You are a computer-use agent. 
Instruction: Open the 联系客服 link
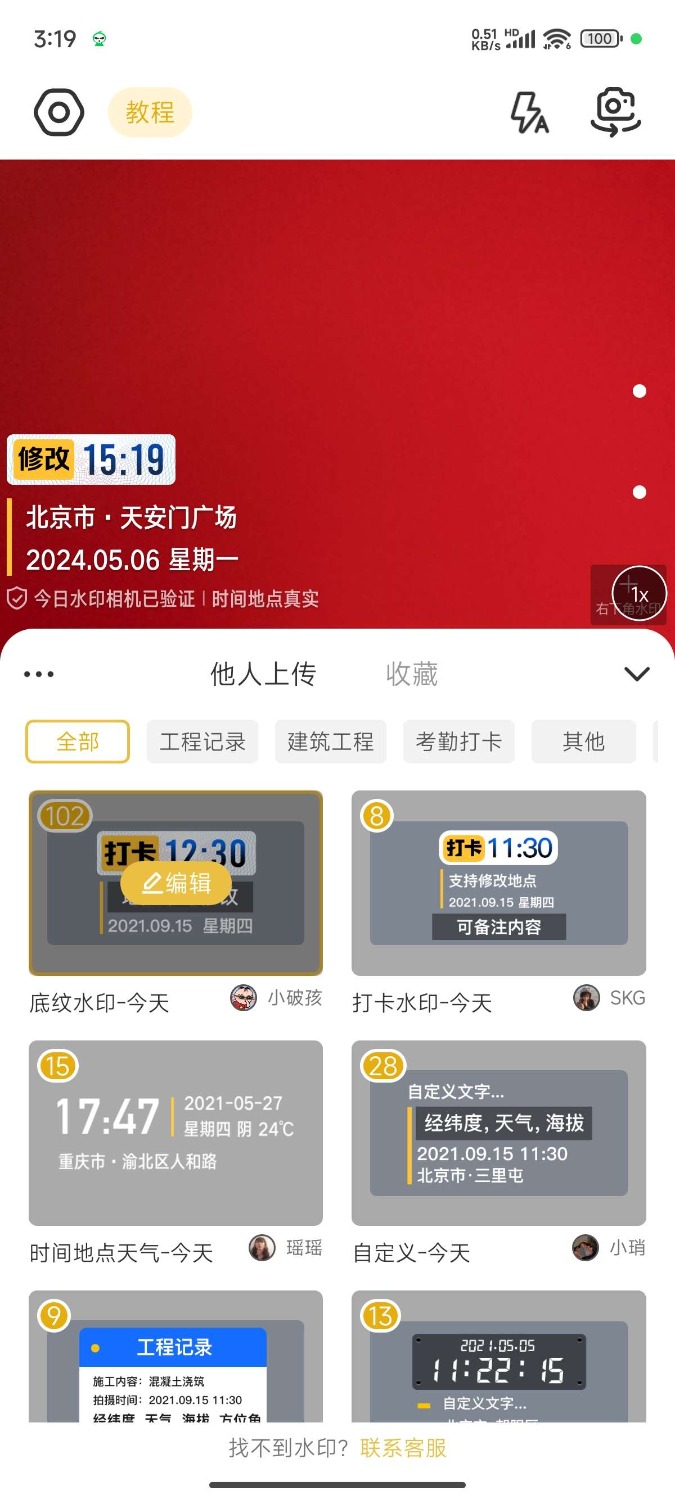pyautogui.click(x=404, y=1448)
